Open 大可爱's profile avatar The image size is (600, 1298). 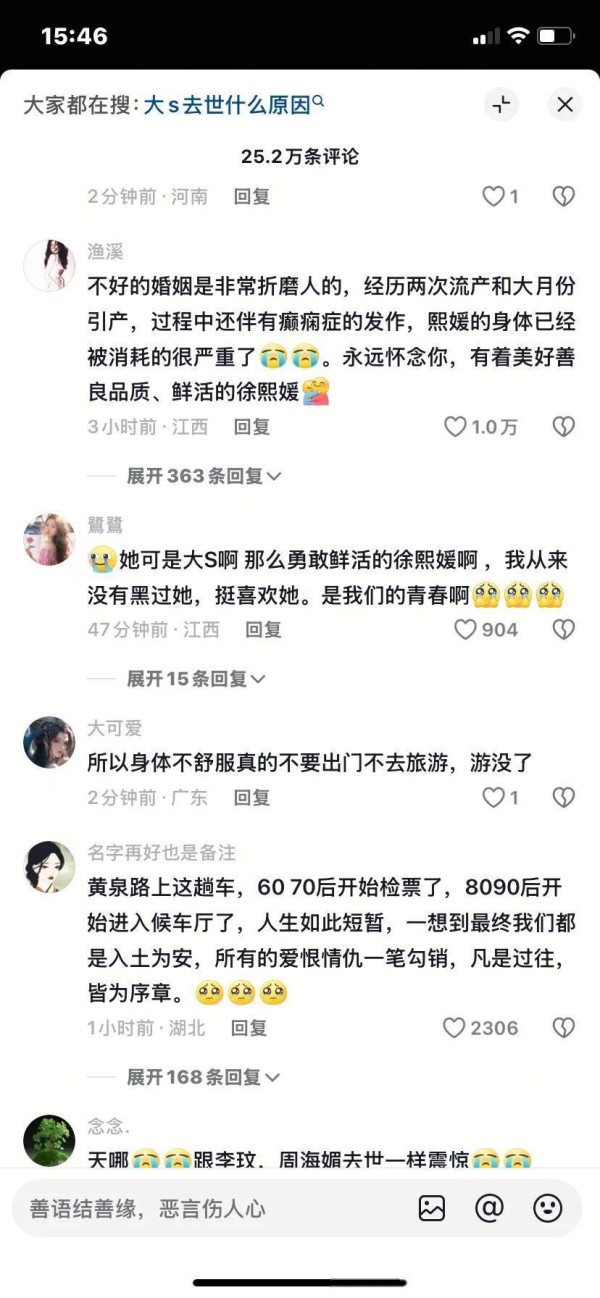coord(49,742)
